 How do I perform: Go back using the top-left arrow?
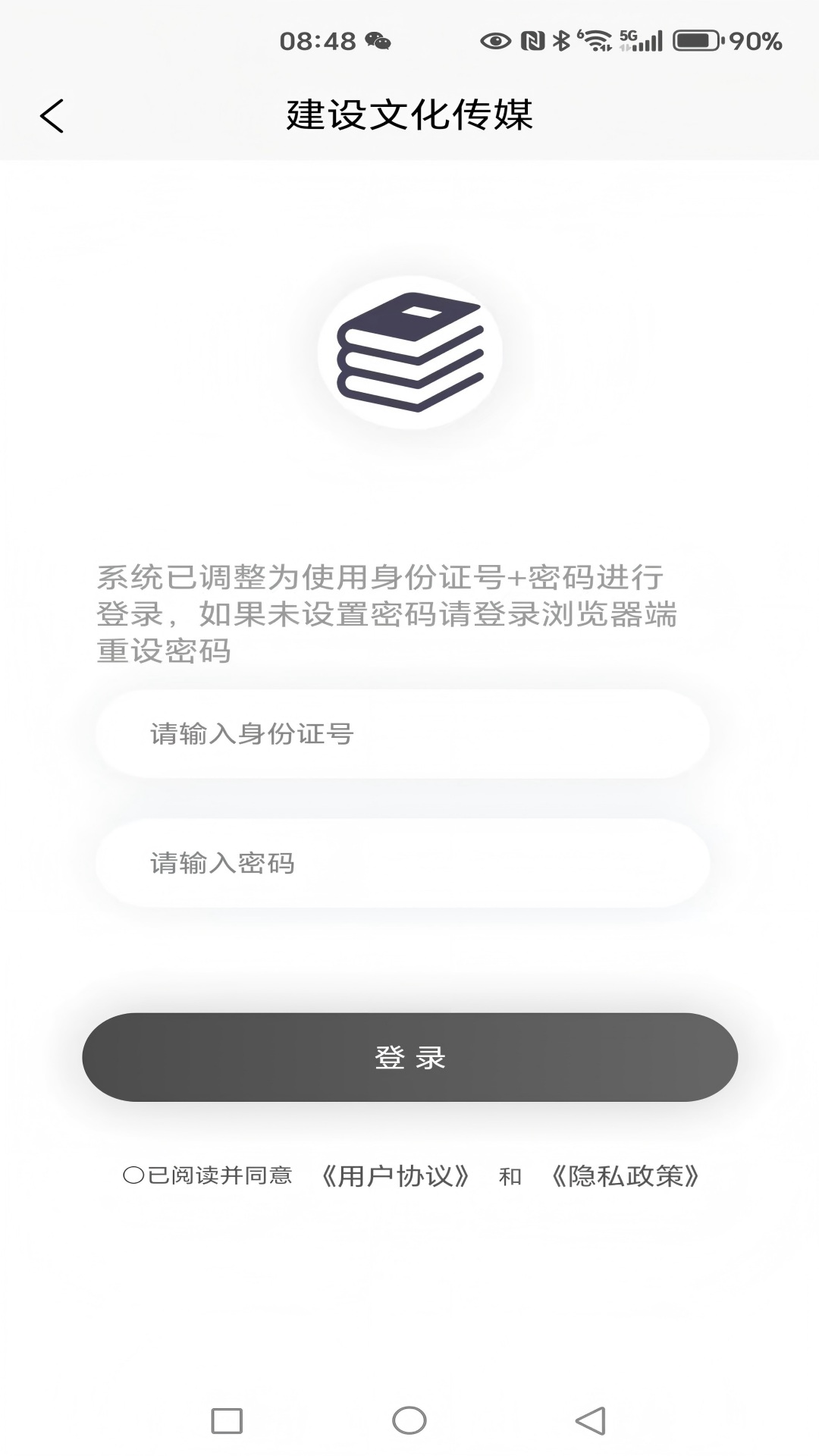click(x=52, y=116)
